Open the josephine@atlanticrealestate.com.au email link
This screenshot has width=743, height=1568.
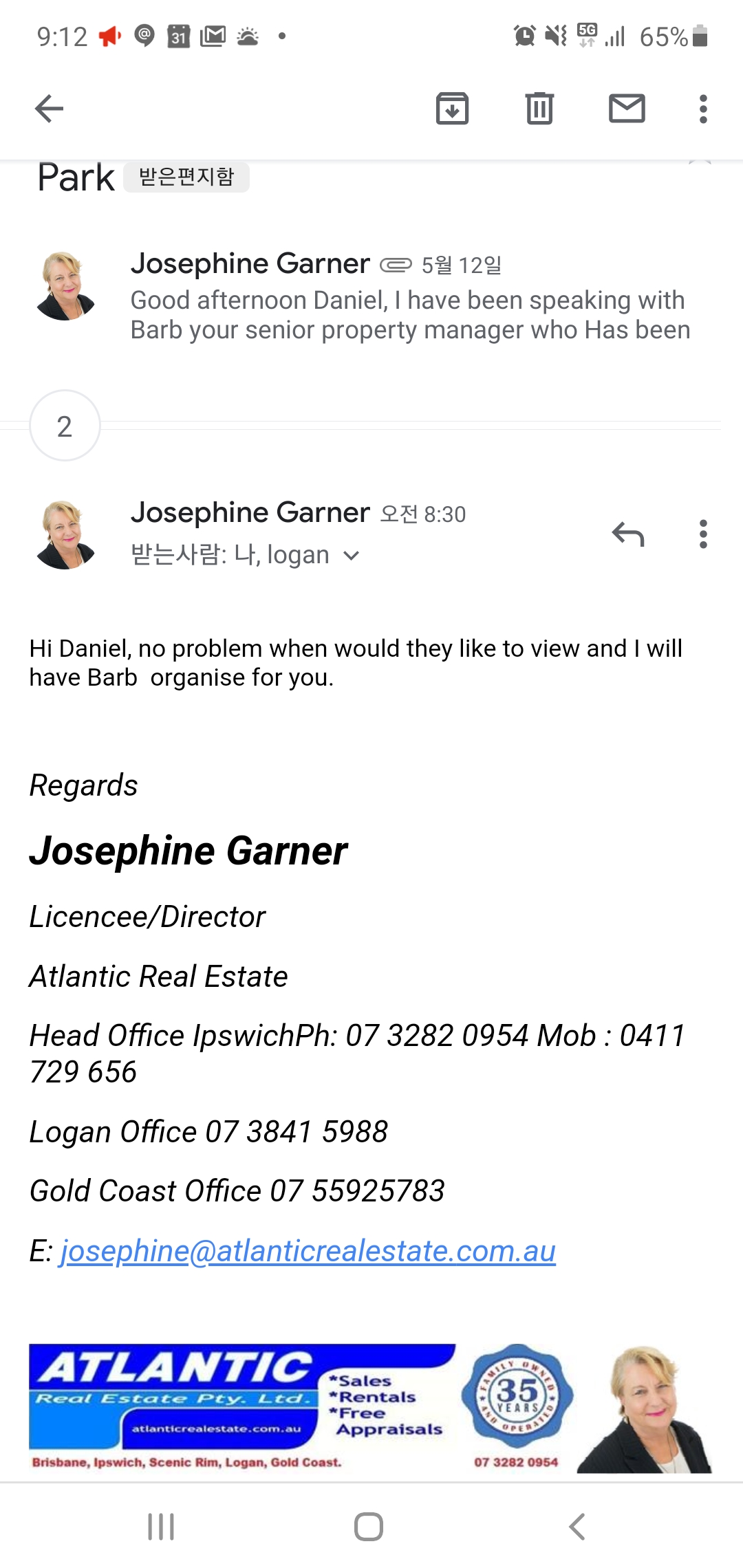tap(308, 1251)
